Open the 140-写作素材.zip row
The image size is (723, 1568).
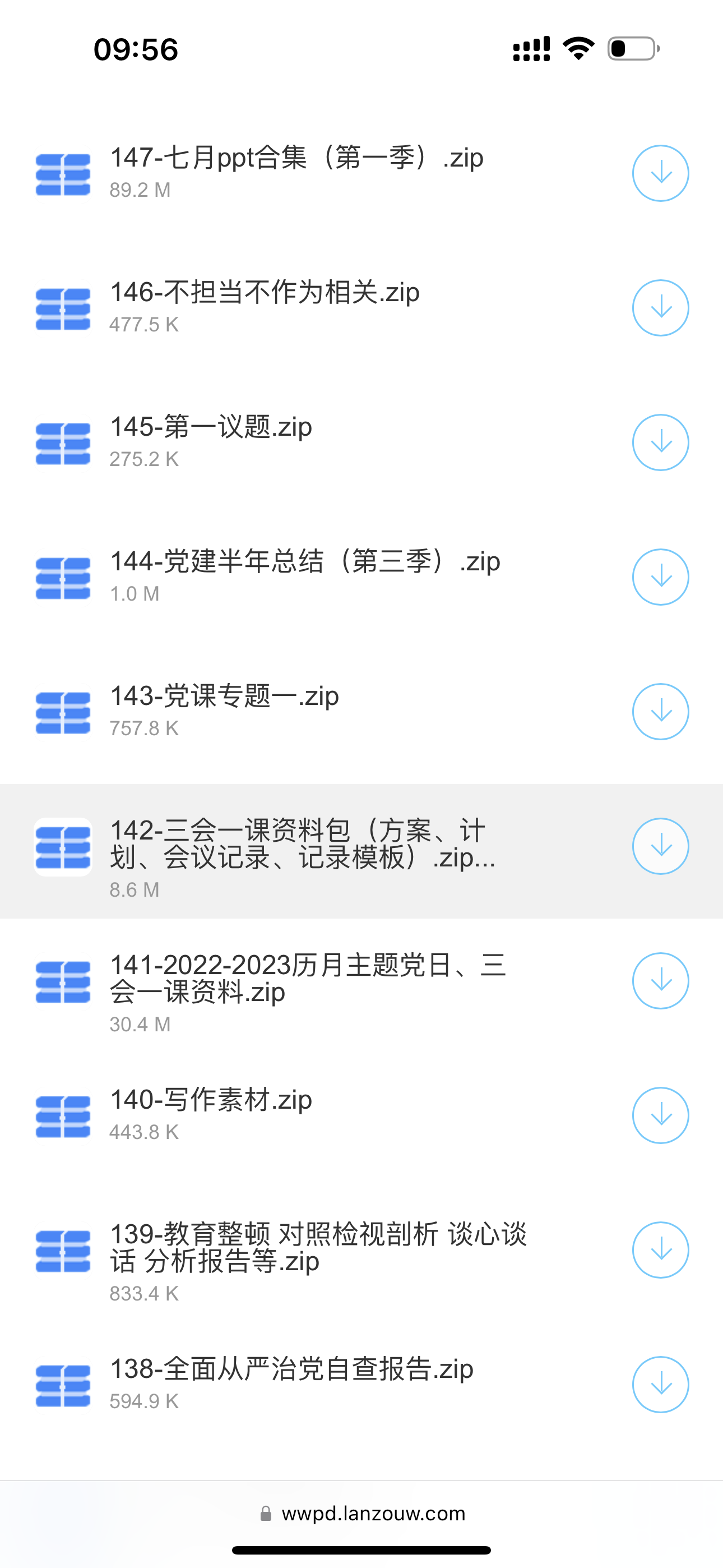click(361, 1115)
